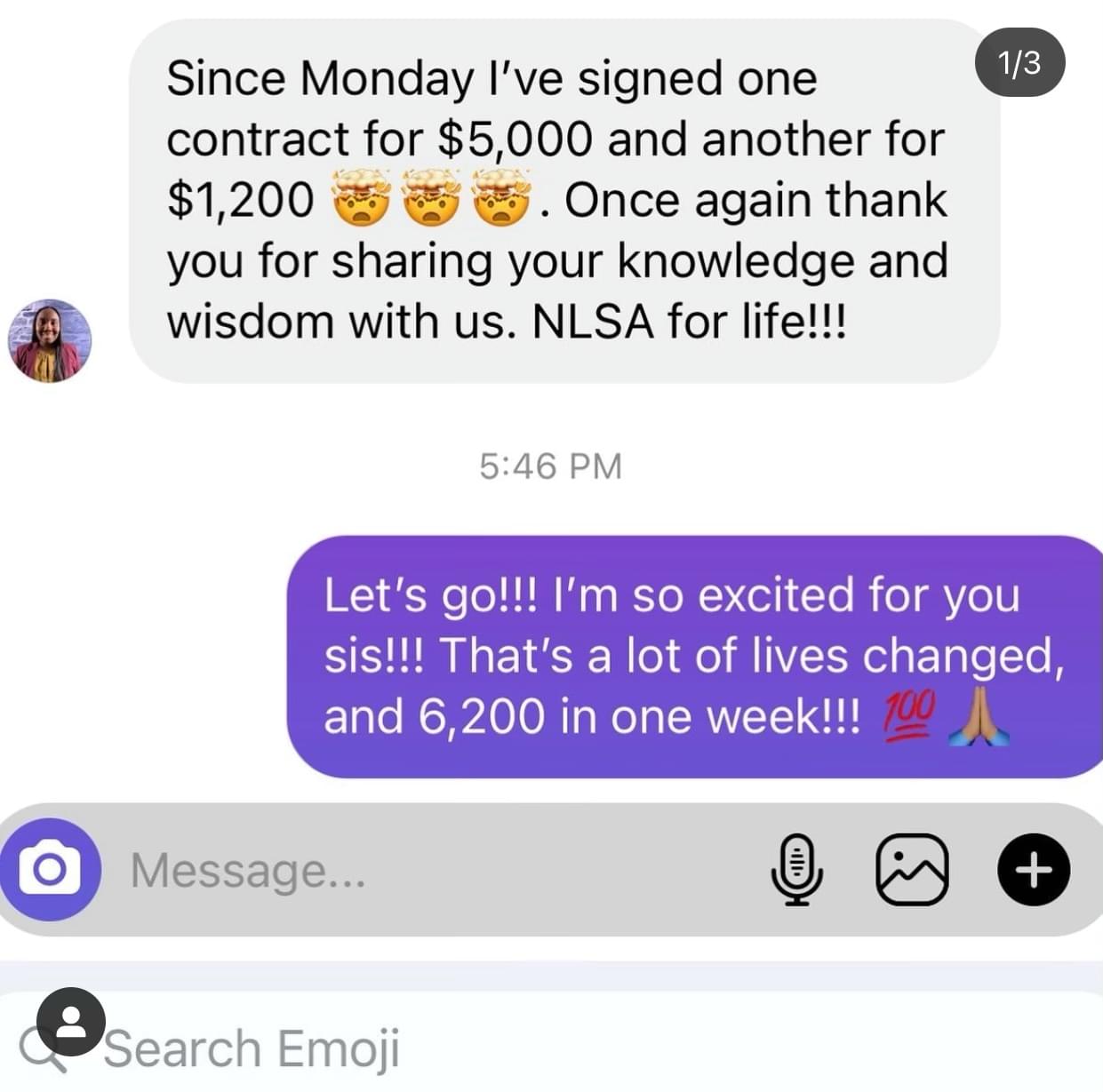Open the sender's profile picture
1103x1092 pixels.
click(50, 340)
